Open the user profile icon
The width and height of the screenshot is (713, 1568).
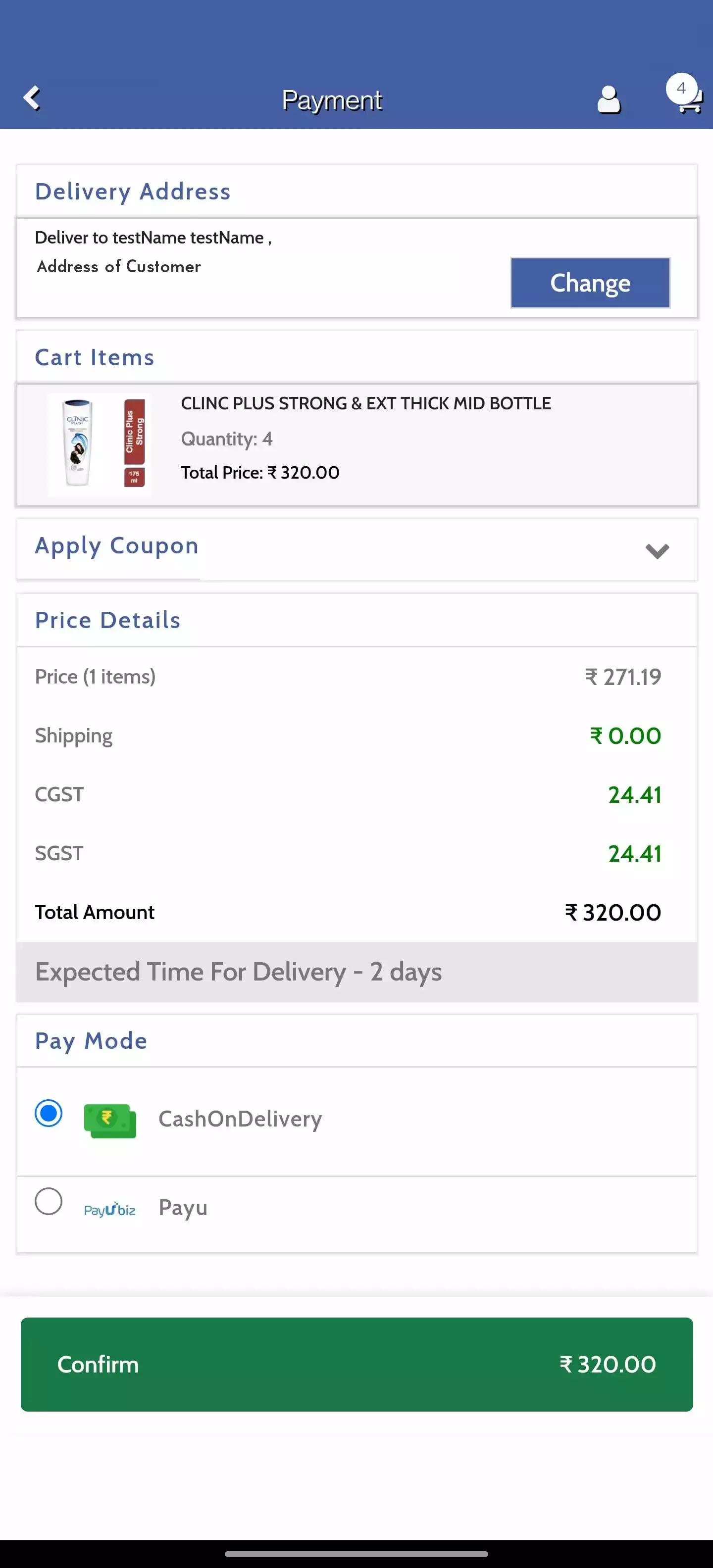(x=608, y=100)
